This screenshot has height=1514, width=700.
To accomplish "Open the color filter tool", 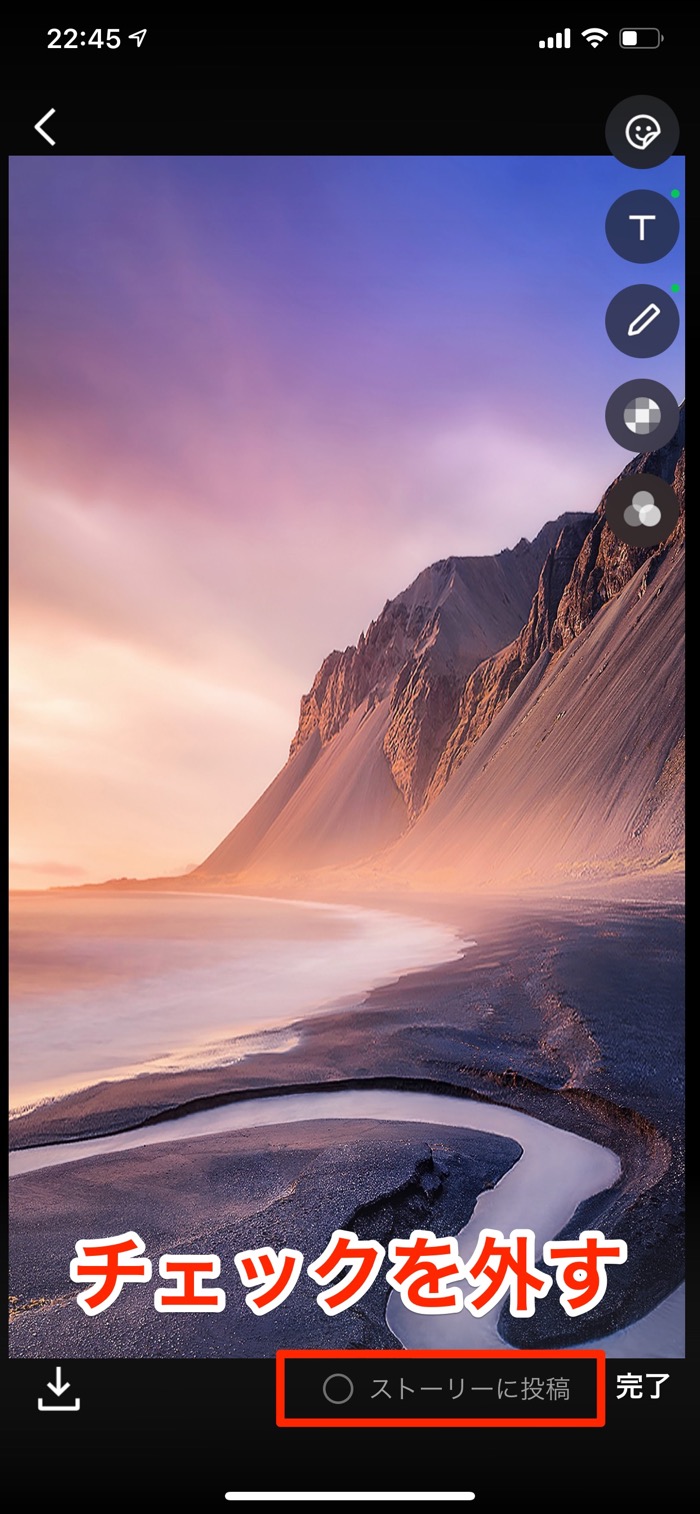I will pos(642,510).
